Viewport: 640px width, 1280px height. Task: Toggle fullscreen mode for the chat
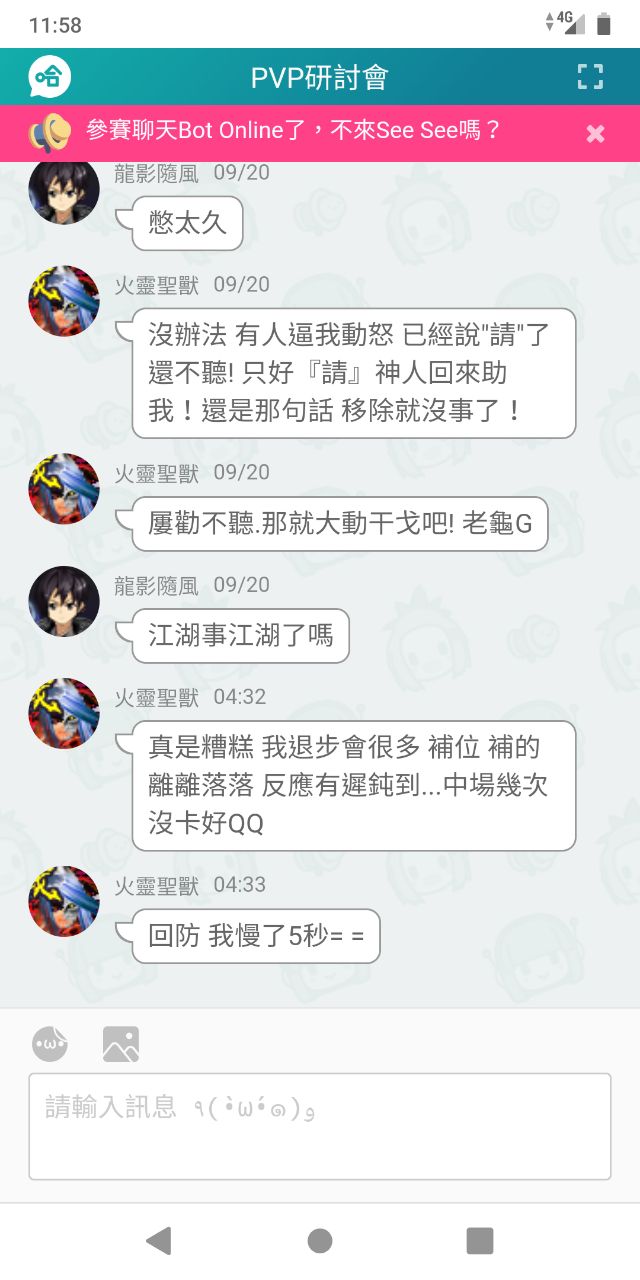590,77
